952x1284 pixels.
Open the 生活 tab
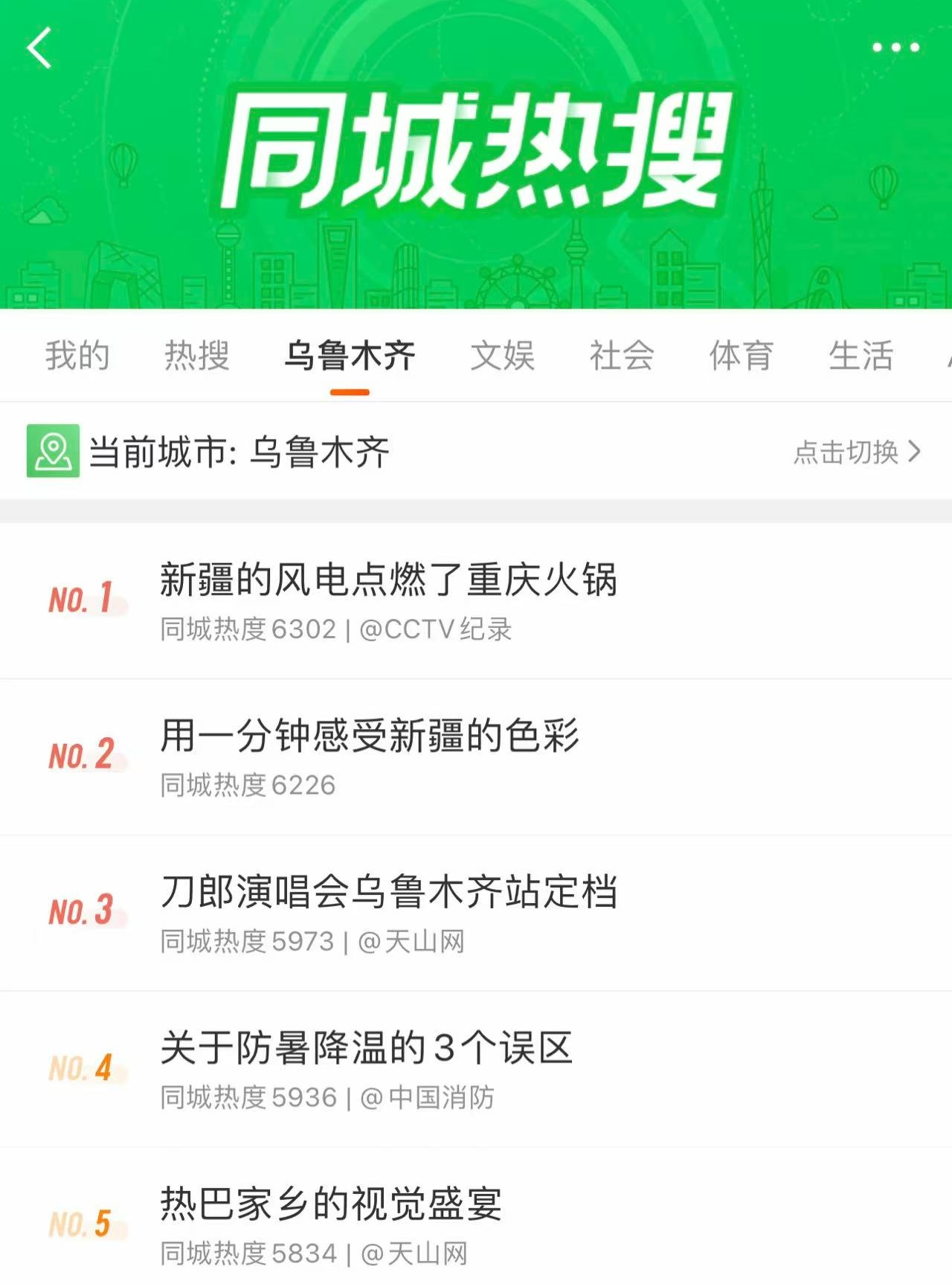pyautogui.click(x=861, y=356)
